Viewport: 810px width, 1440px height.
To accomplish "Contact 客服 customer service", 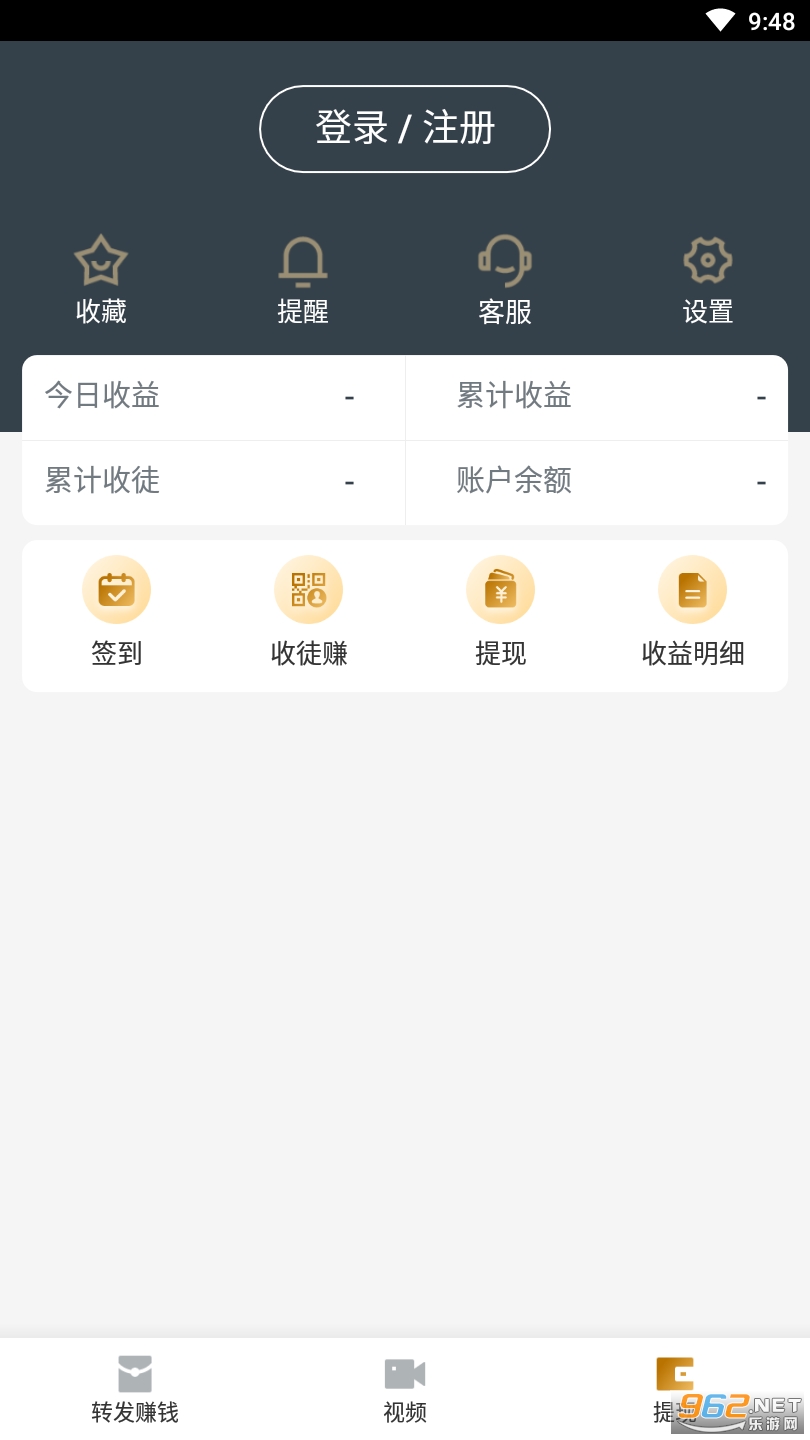I will click(505, 281).
